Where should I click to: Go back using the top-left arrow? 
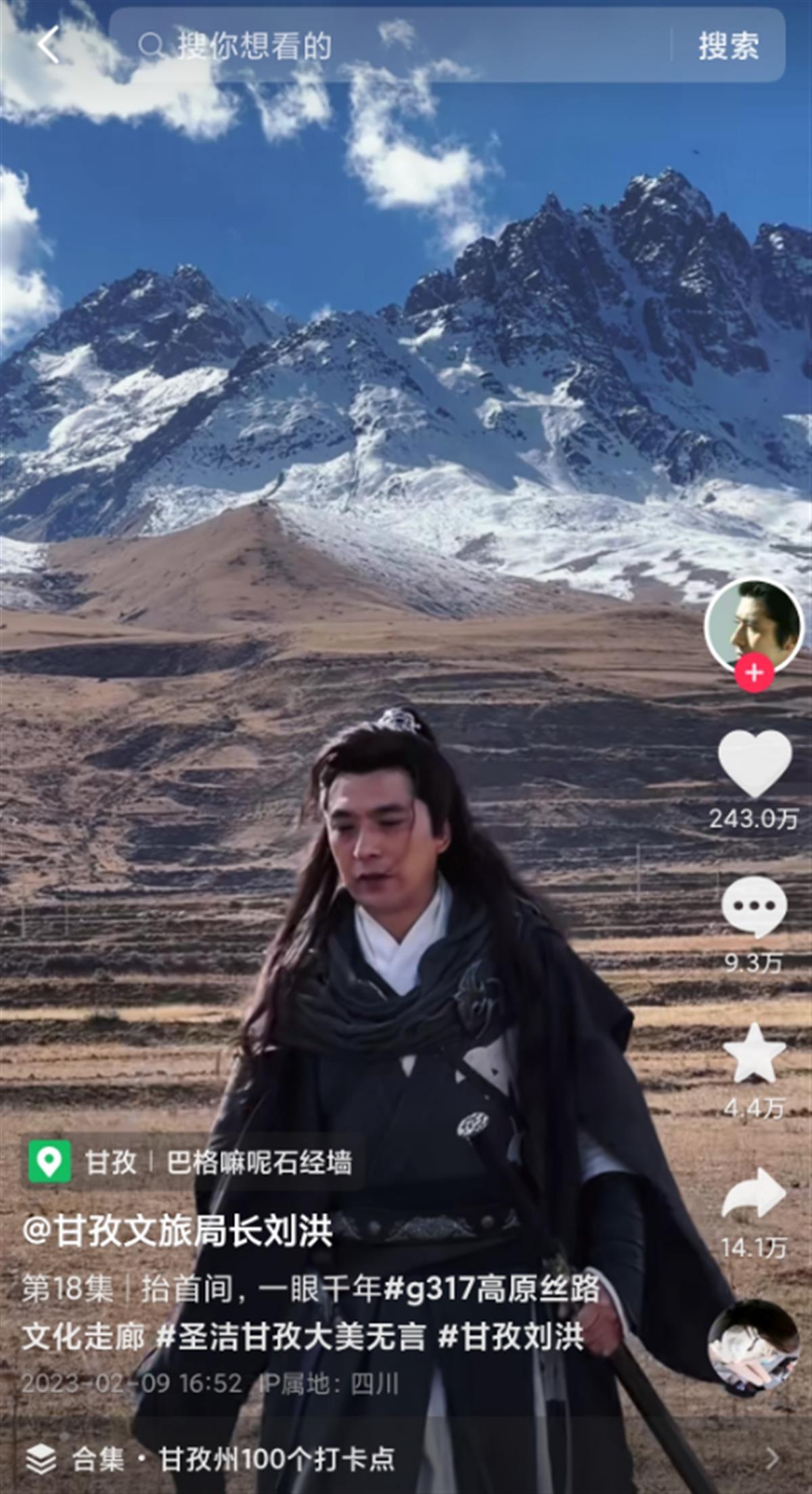click(49, 46)
